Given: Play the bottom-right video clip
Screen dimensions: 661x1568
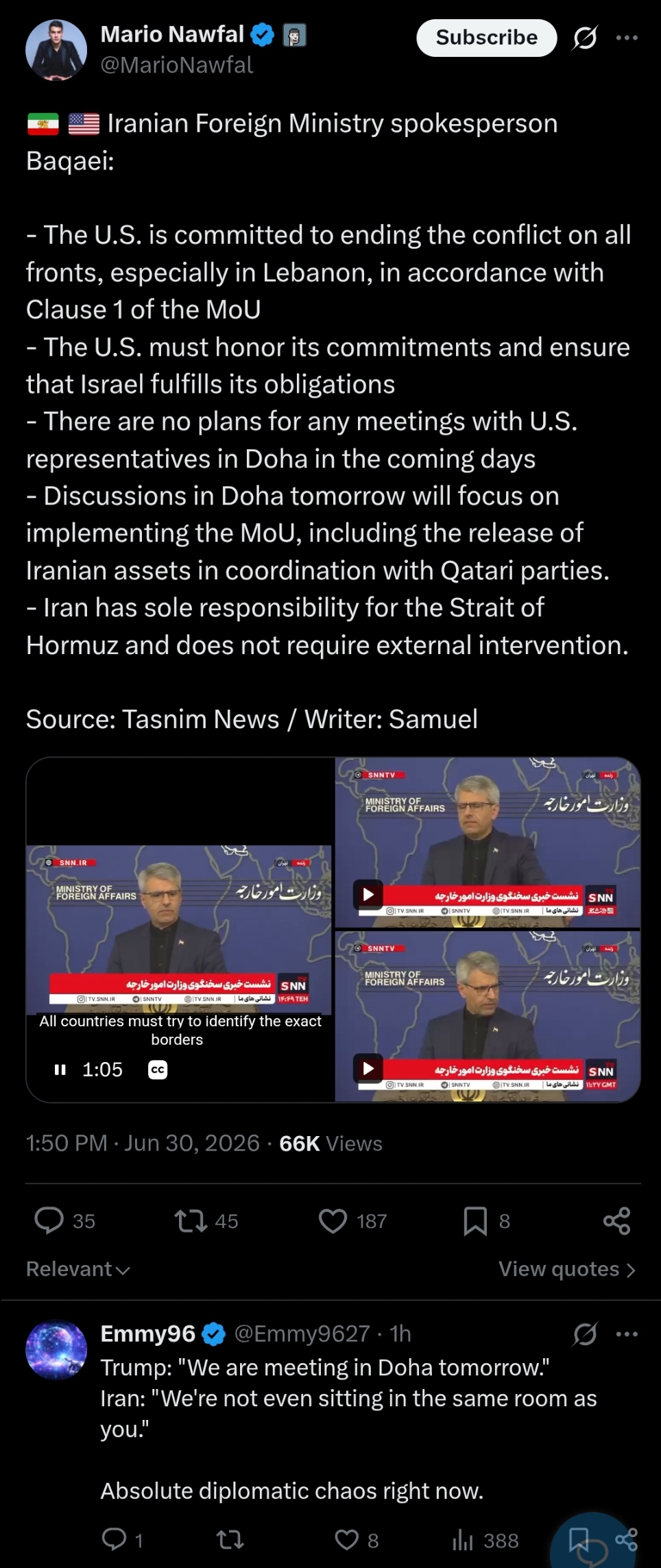Looking at the screenshot, I should [368, 1068].
